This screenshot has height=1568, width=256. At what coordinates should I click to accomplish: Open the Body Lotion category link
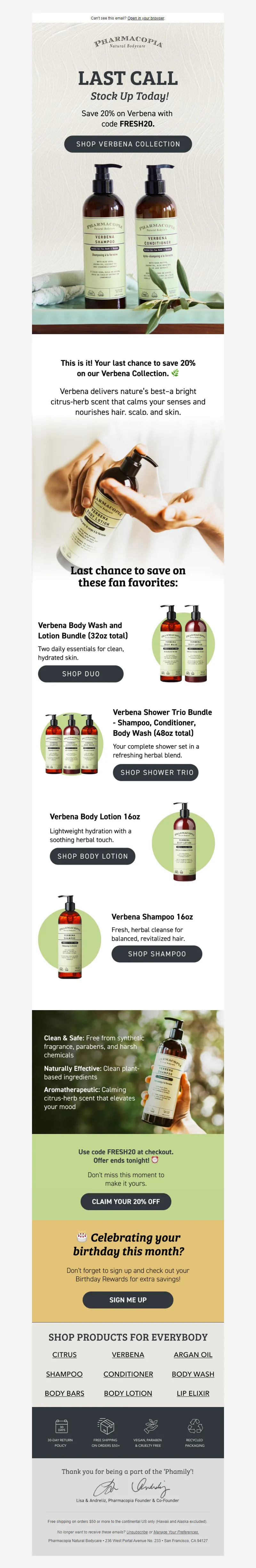tap(128, 1393)
